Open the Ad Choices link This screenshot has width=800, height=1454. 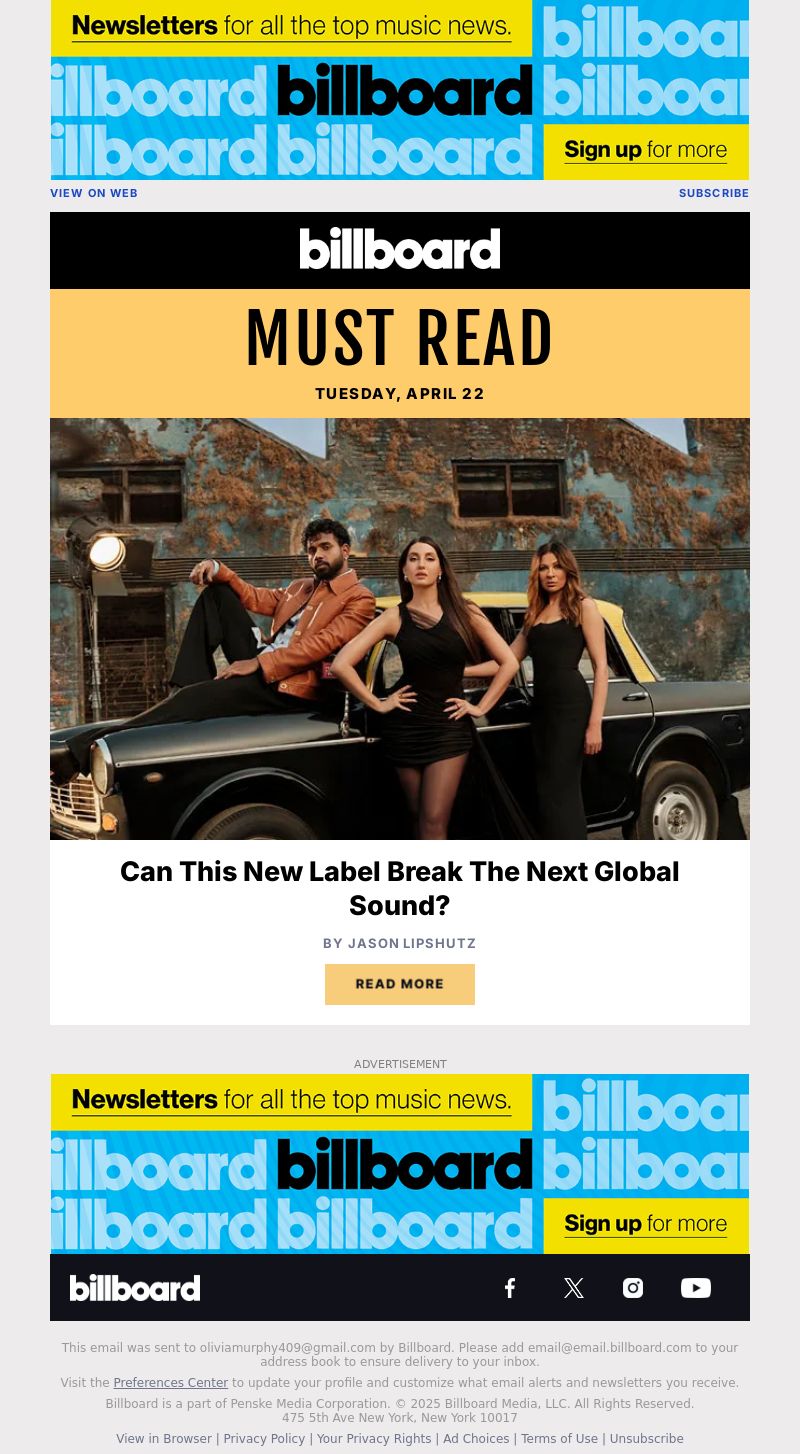tap(476, 1439)
